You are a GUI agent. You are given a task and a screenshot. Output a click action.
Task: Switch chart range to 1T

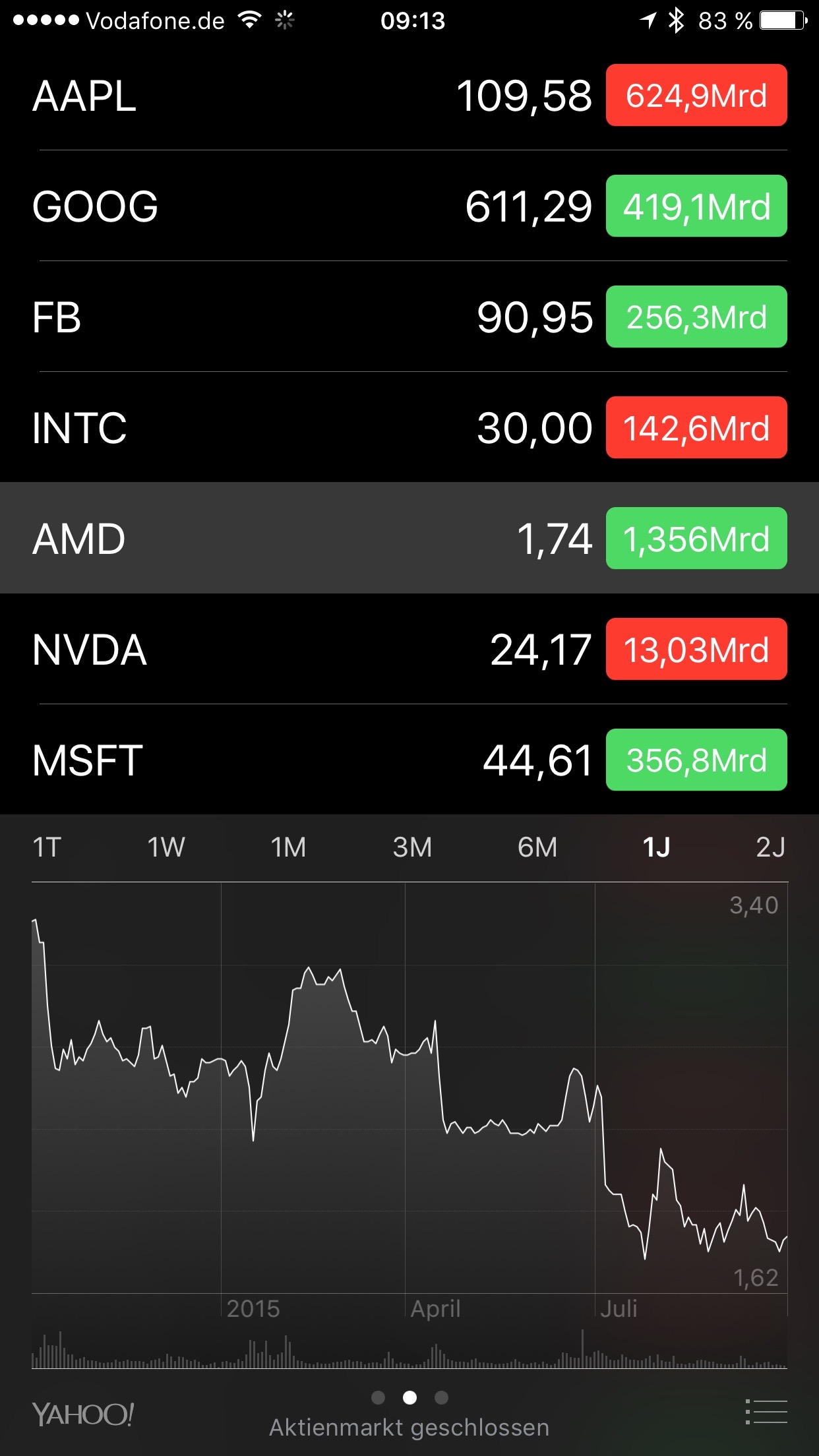tap(47, 847)
